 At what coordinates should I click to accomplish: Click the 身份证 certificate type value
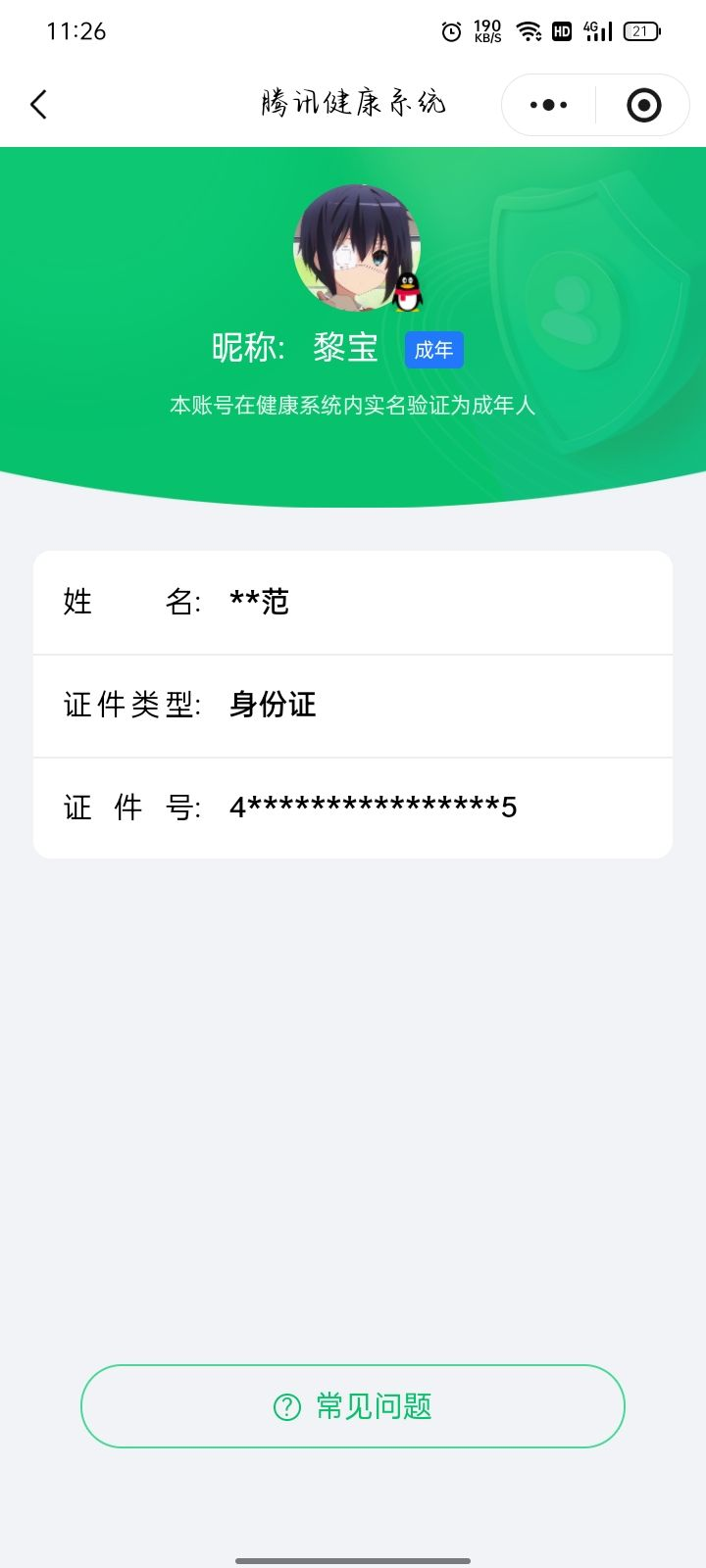(x=272, y=706)
